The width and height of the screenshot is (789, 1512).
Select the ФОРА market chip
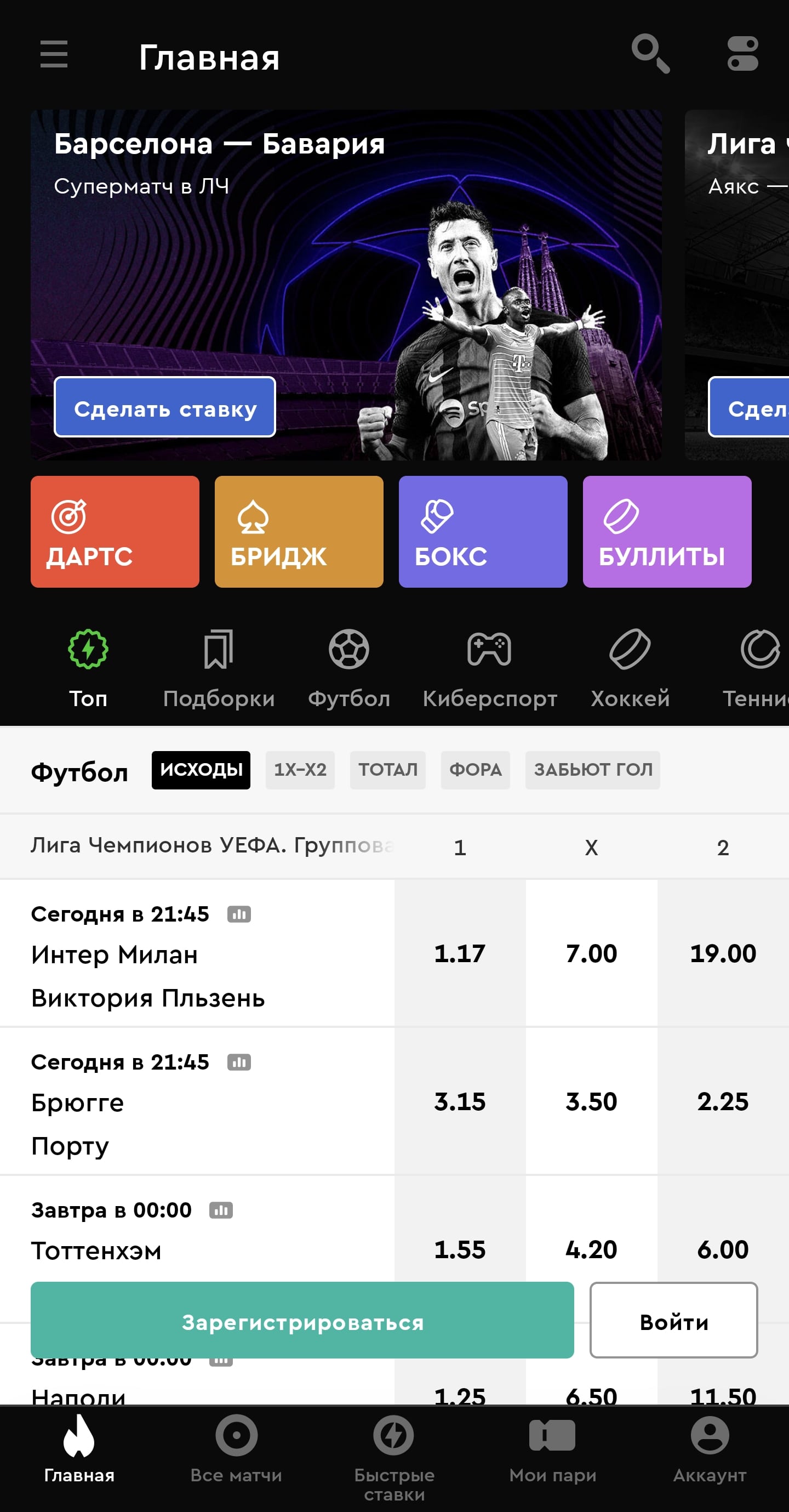tap(475, 770)
